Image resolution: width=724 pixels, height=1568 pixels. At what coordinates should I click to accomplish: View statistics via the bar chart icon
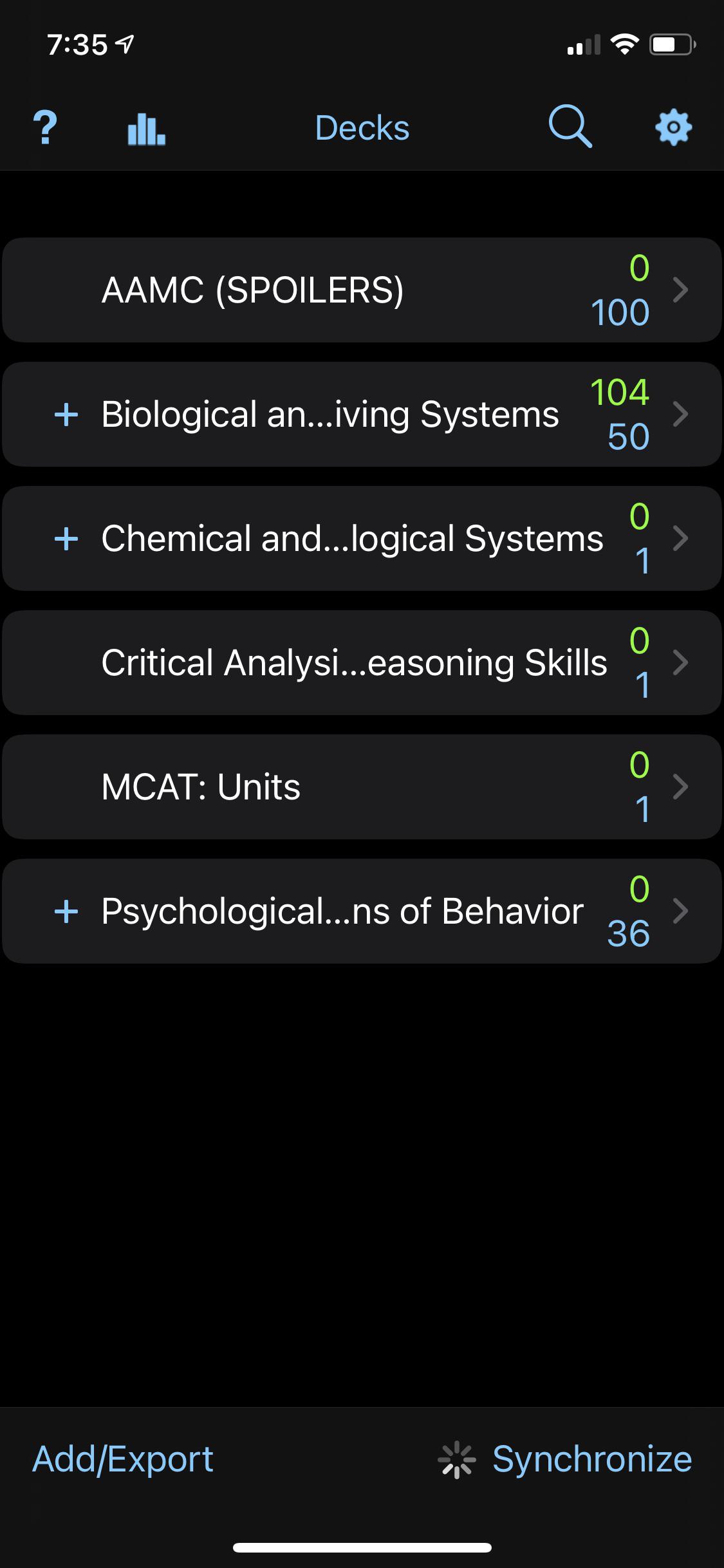tap(147, 128)
